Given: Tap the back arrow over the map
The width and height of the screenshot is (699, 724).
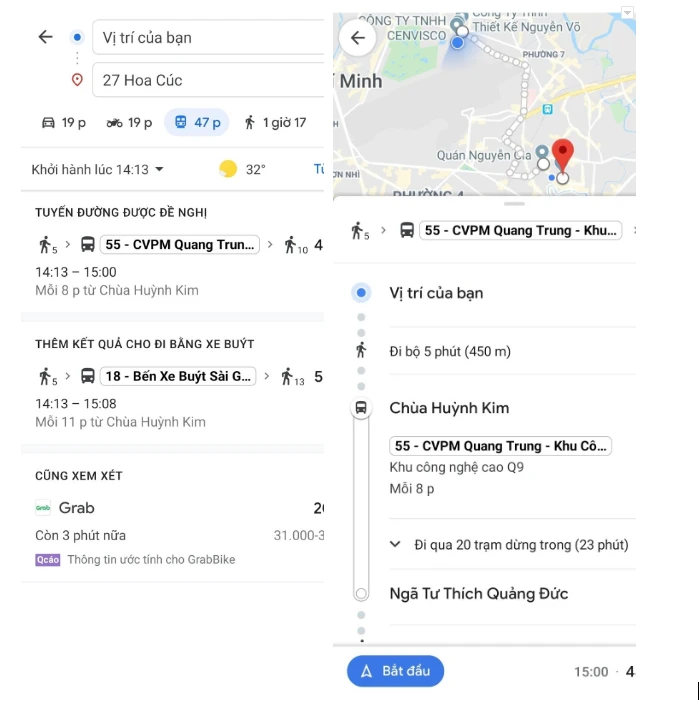Looking at the screenshot, I should (x=357, y=38).
